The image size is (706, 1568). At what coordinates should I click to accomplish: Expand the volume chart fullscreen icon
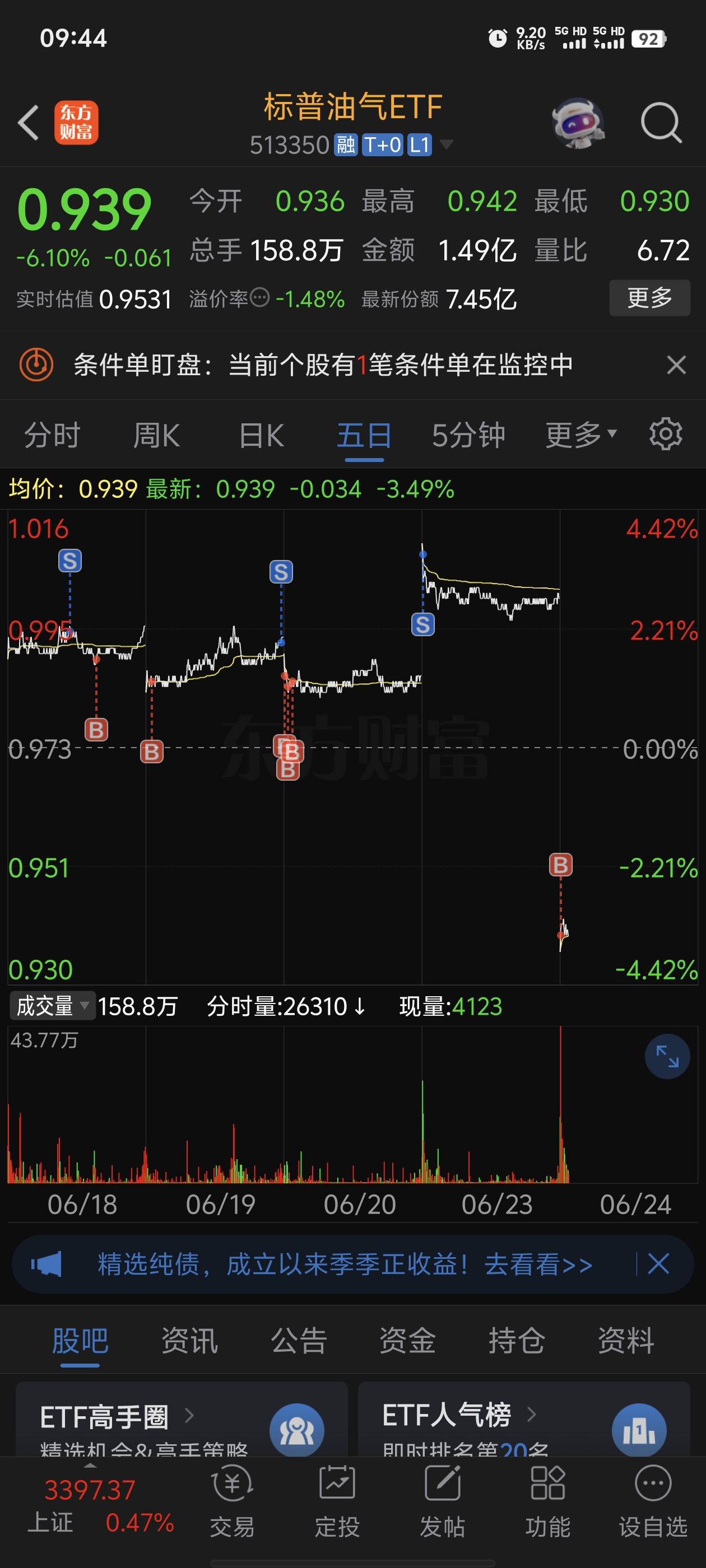tap(667, 1056)
